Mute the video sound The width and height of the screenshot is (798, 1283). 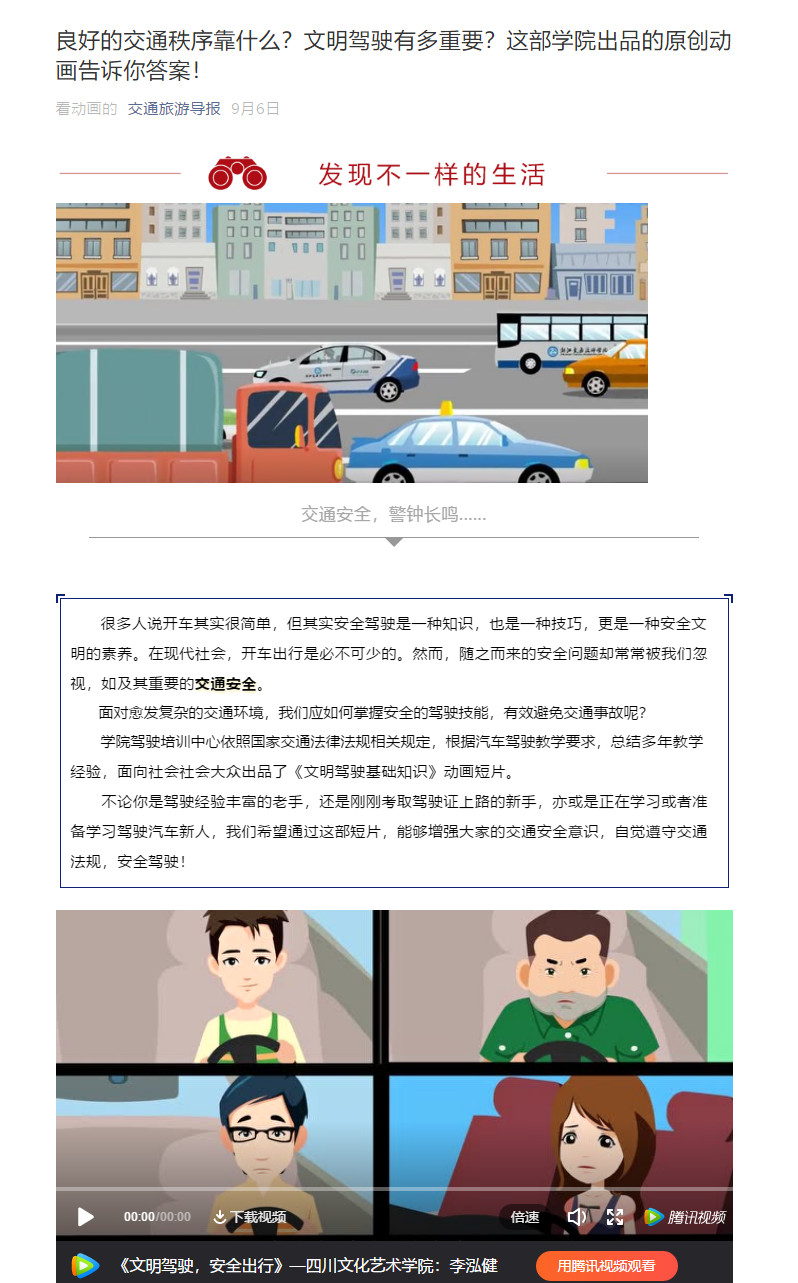[577, 1217]
